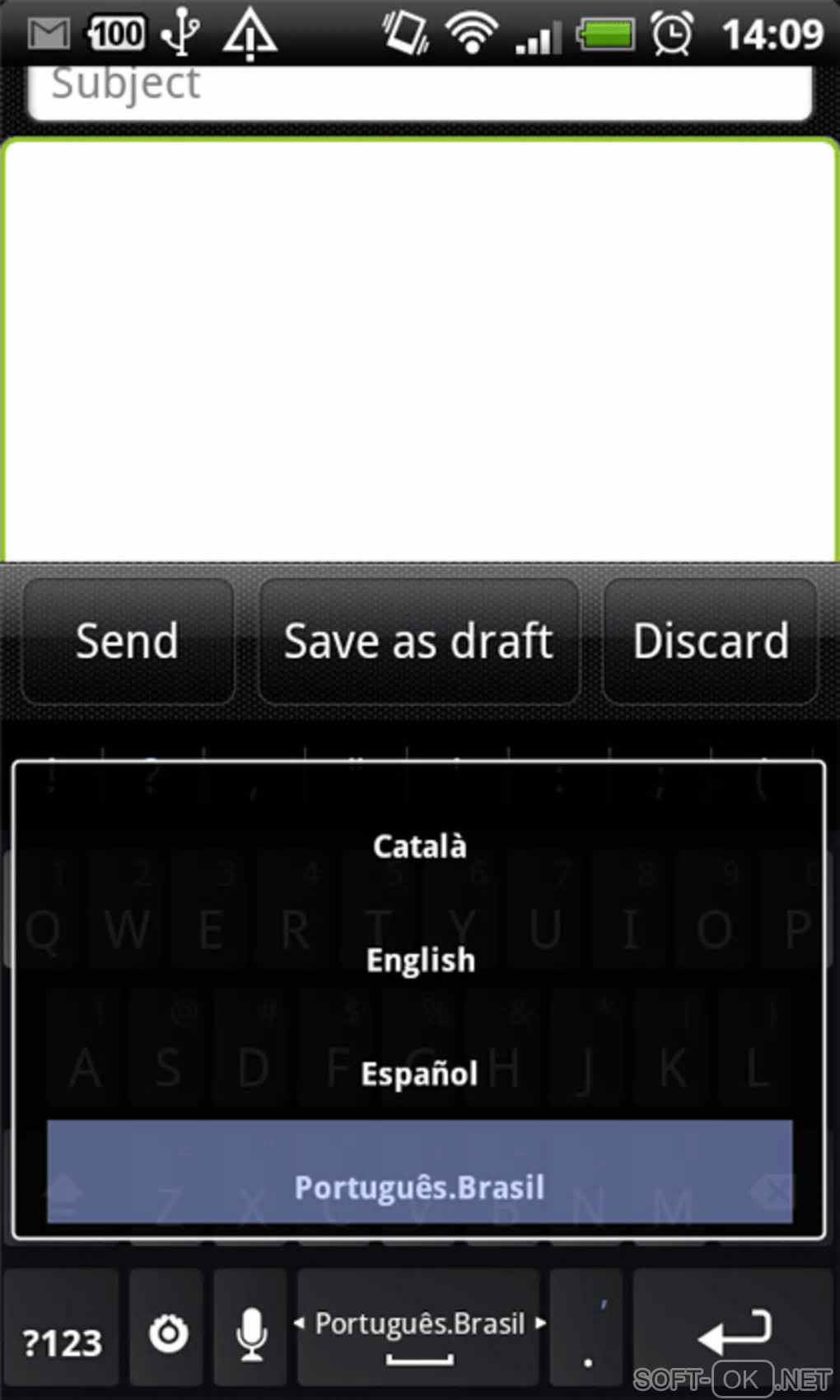Tap the Subject field
This screenshot has width=840, height=1400.
[420, 89]
